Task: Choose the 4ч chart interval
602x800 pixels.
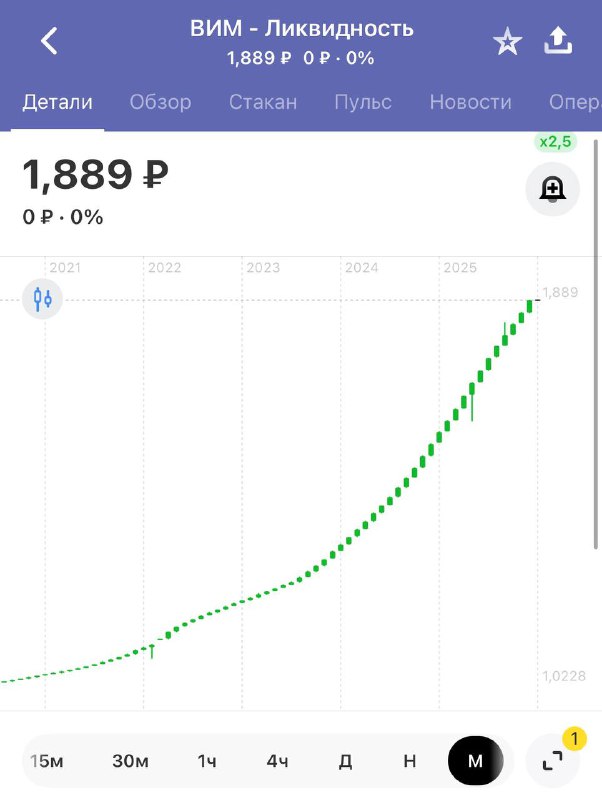Action: tap(277, 761)
